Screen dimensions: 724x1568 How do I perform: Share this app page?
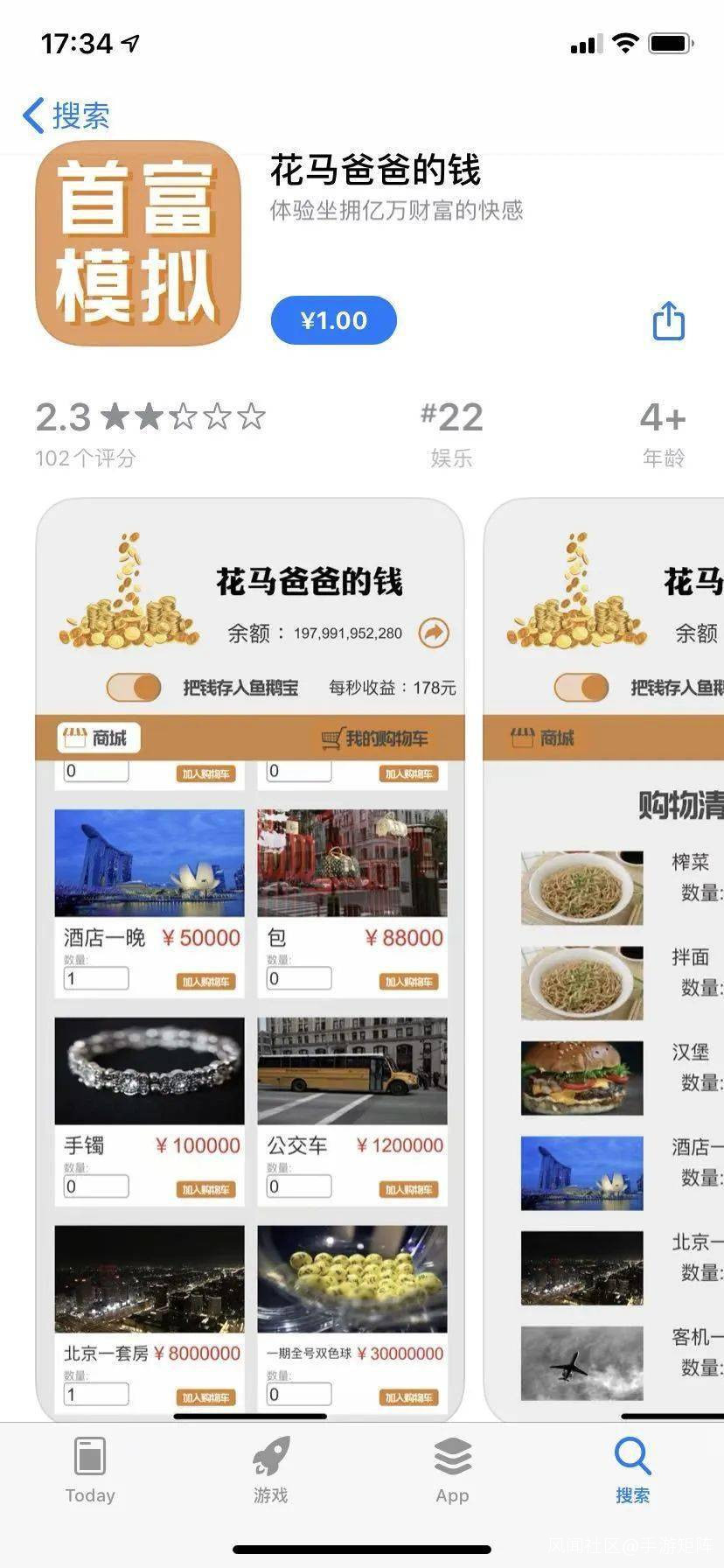[x=669, y=320]
